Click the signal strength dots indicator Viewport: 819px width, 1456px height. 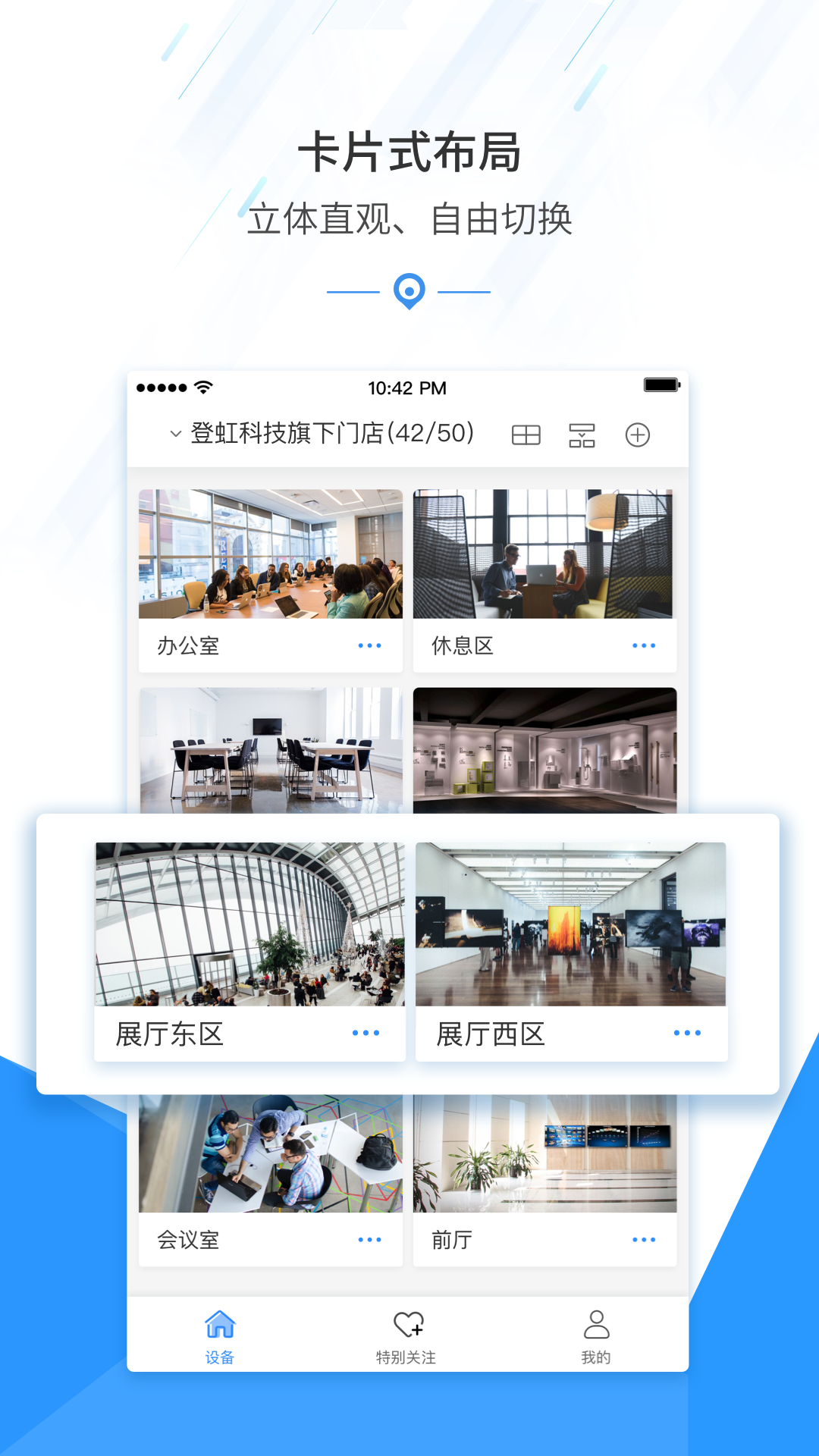click(x=162, y=387)
